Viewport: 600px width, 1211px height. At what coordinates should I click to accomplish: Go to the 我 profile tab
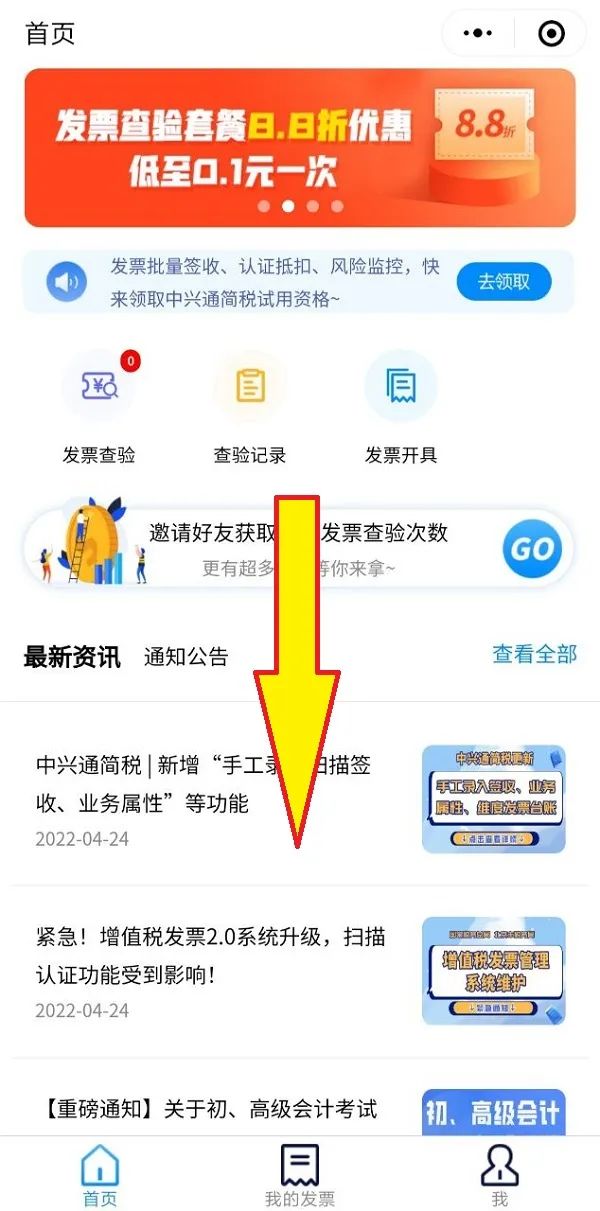(499, 1175)
